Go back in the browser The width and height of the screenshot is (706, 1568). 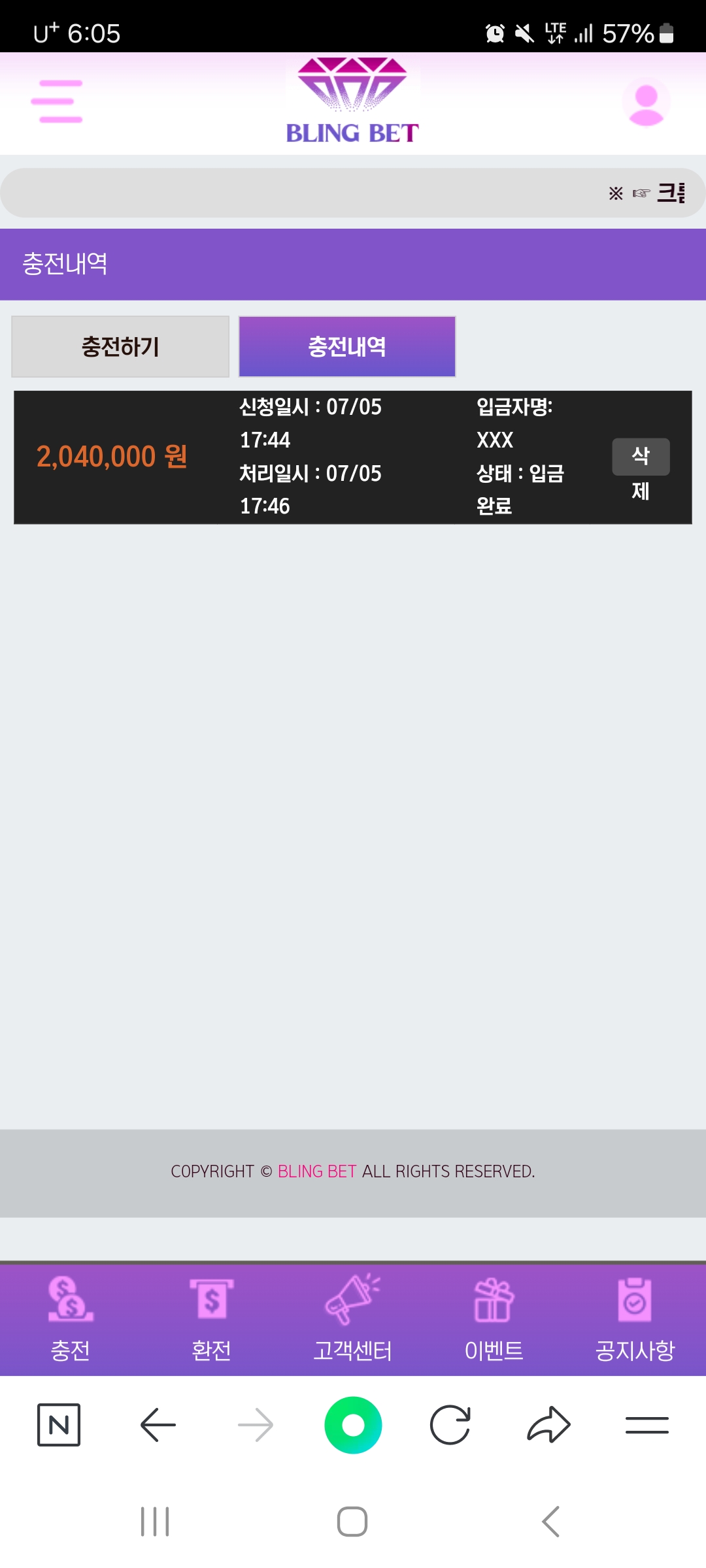pyautogui.click(x=158, y=1424)
